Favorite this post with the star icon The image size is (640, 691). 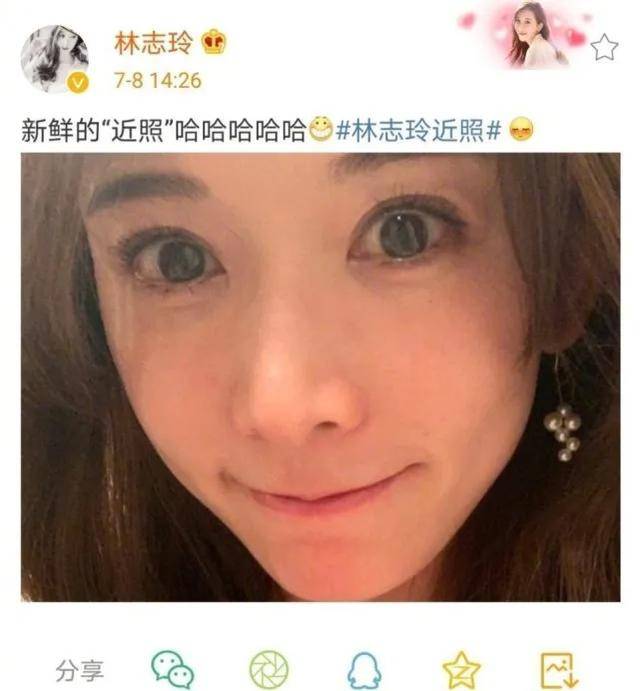(x=604, y=46)
